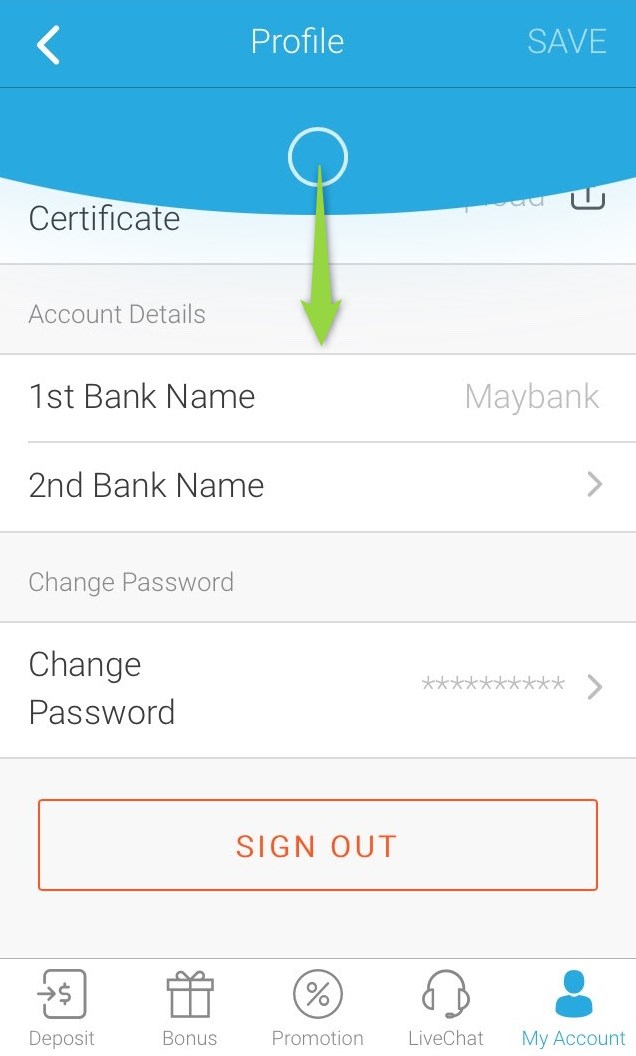The height and width of the screenshot is (1056, 636).
Task: Switch to the Bonus tab
Action: tap(189, 1008)
